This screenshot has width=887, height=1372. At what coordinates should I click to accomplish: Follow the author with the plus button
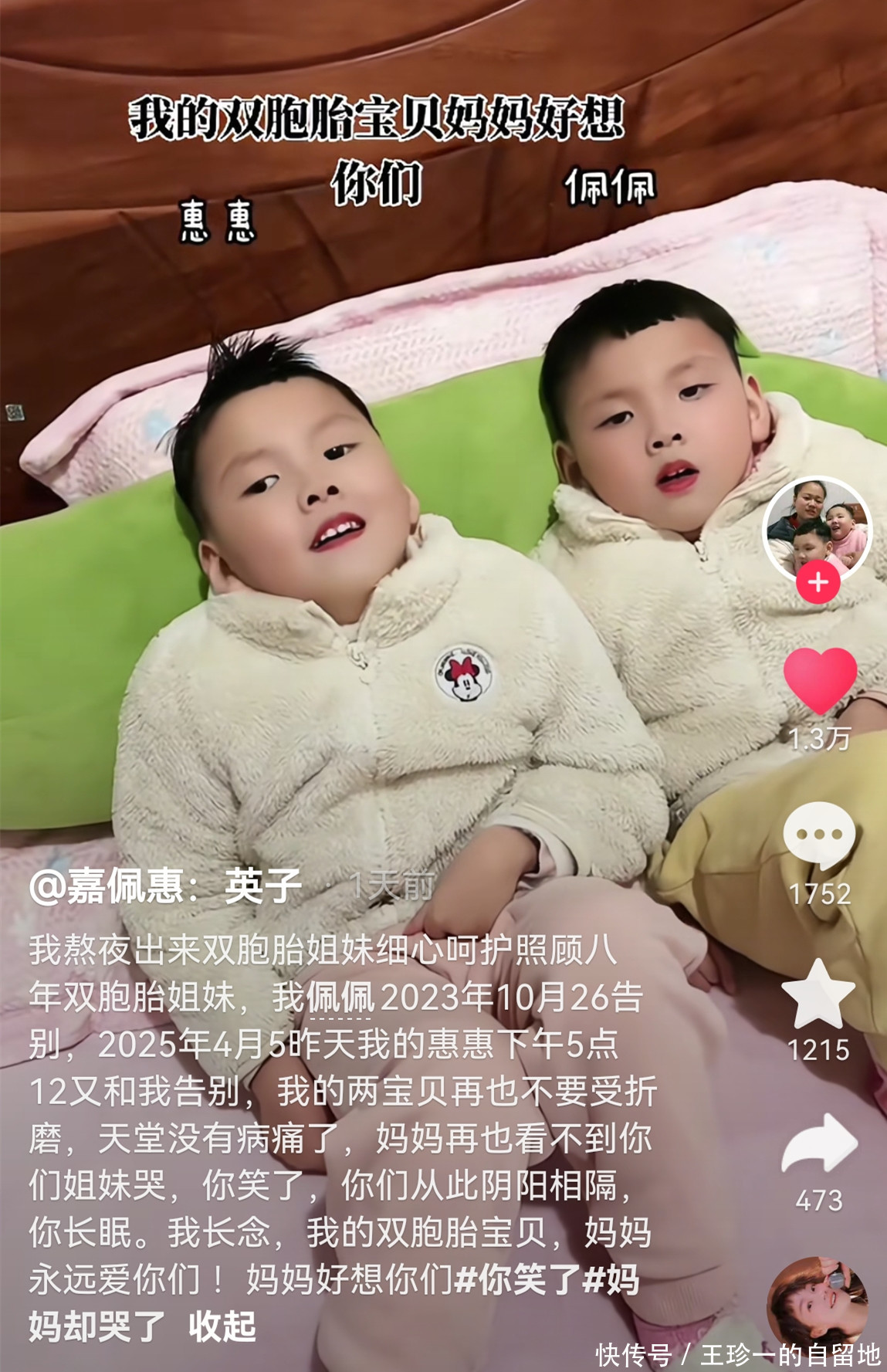pyautogui.click(x=818, y=583)
